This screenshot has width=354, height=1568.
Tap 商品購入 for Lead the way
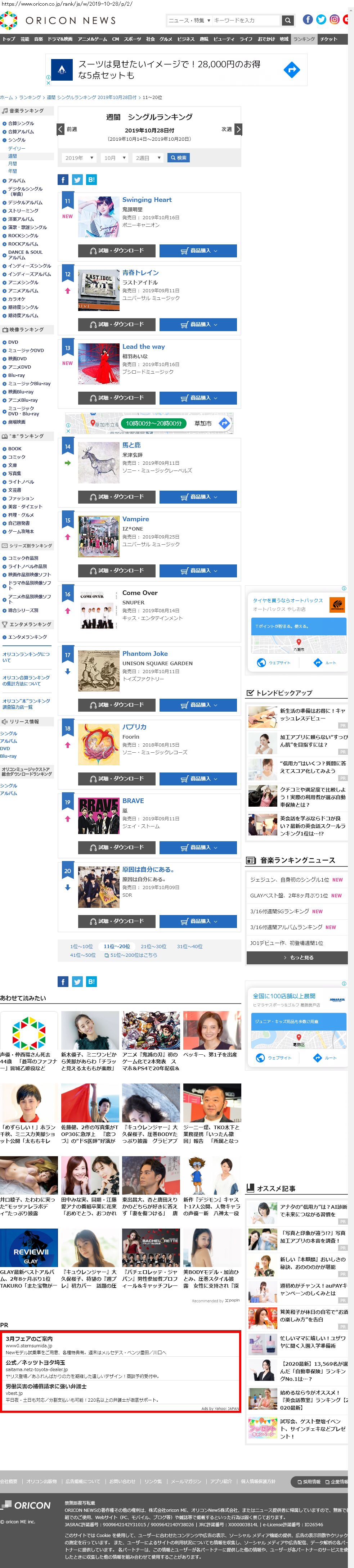[198, 398]
